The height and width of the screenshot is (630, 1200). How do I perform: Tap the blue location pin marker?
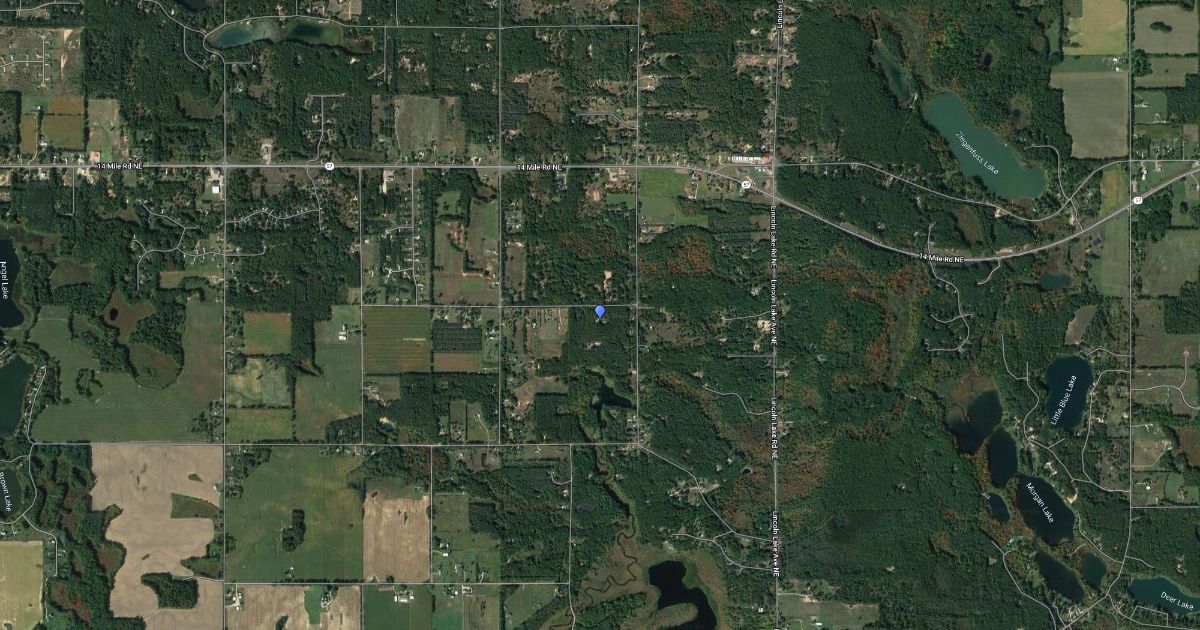pos(600,312)
